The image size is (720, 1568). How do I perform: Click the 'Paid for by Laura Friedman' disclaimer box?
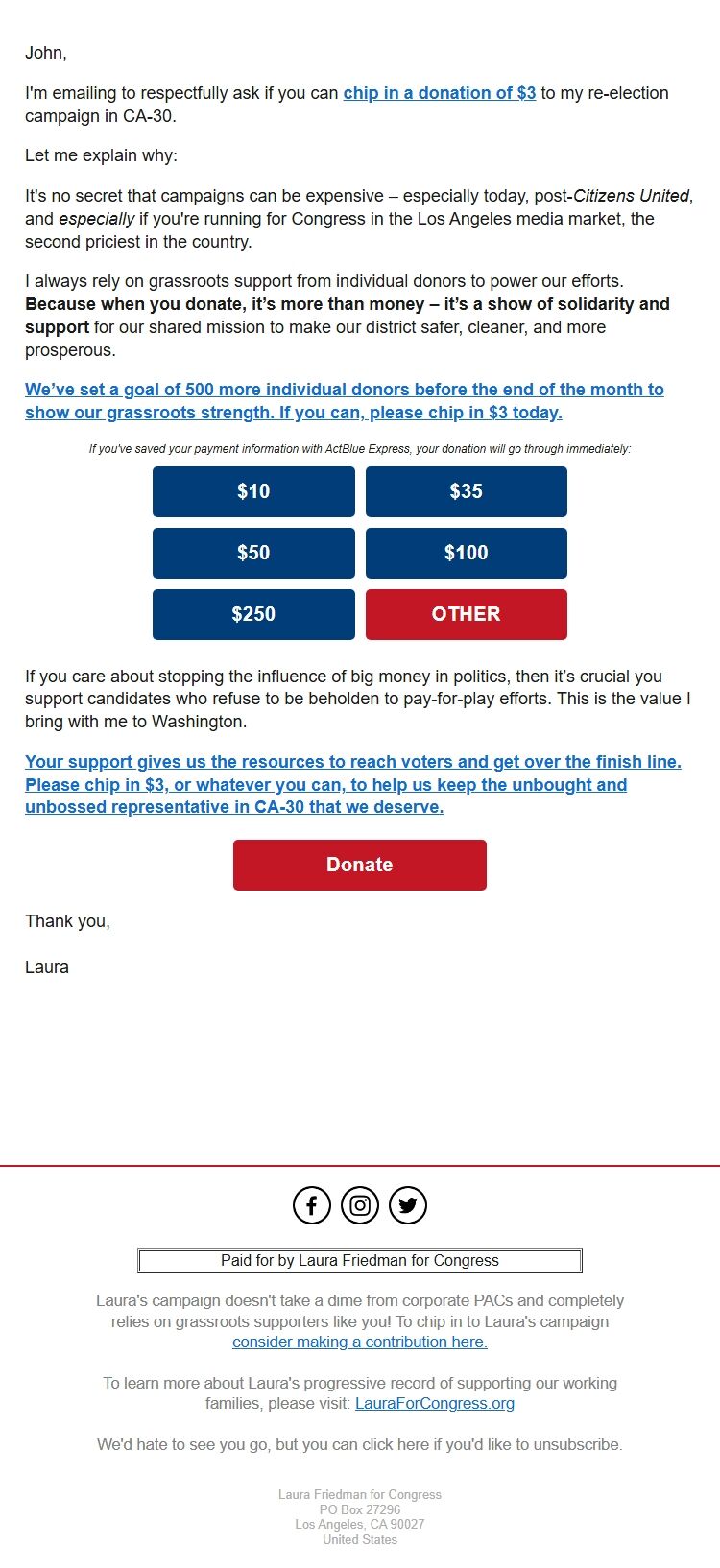[x=359, y=1260]
